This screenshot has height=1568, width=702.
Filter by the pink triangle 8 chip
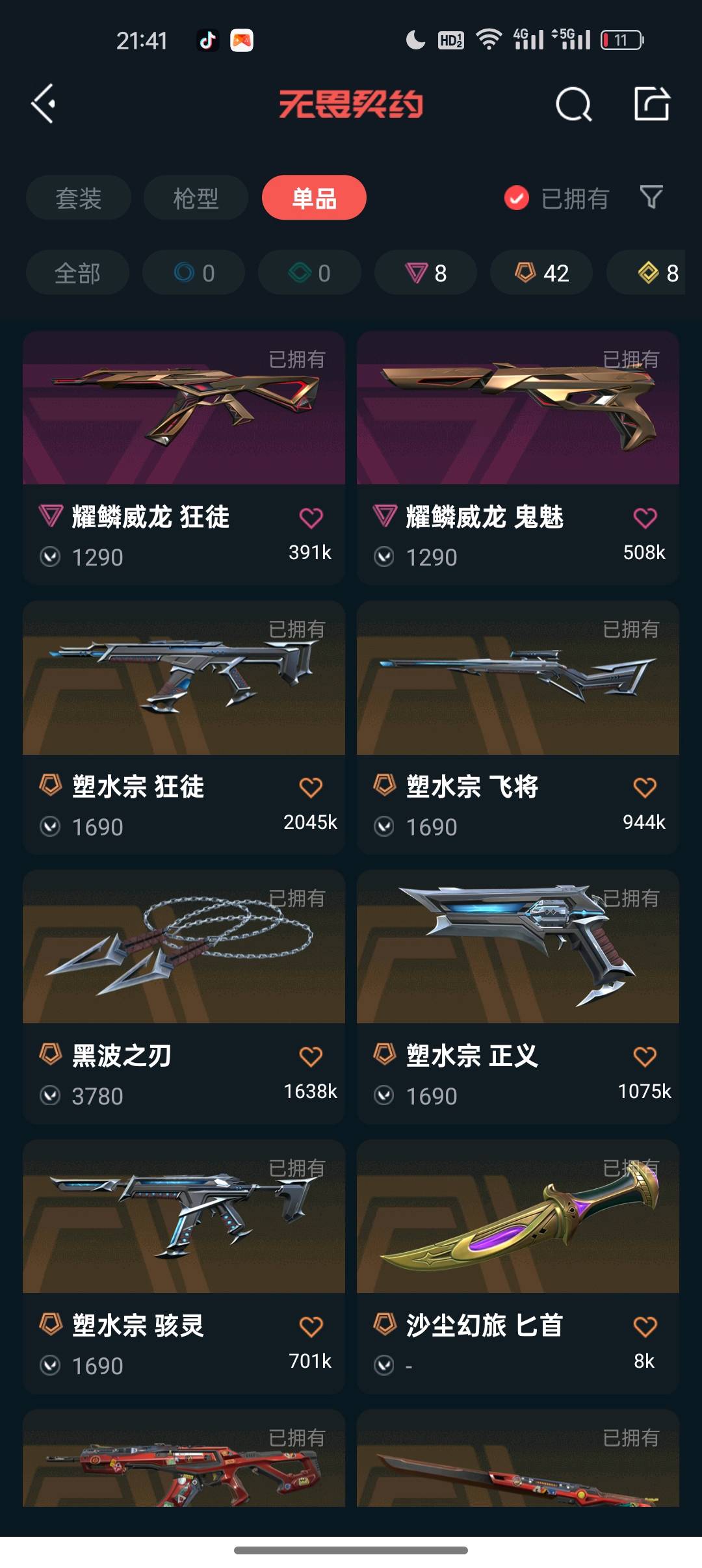tap(426, 272)
